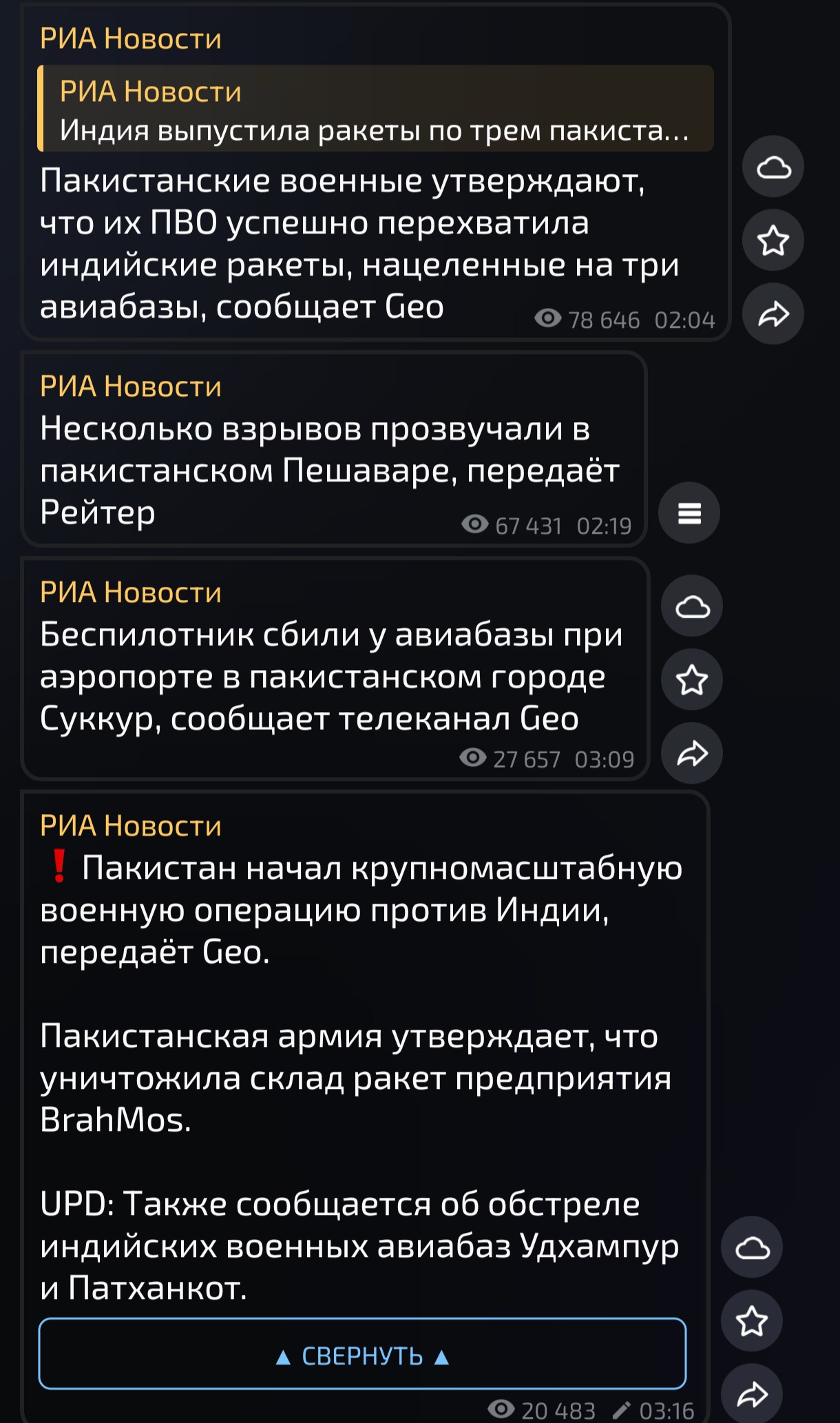Open menu button beside the Peshawar explosions post
The width and height of the screenshot is (840, 1423).
click(x=689, y=513)
